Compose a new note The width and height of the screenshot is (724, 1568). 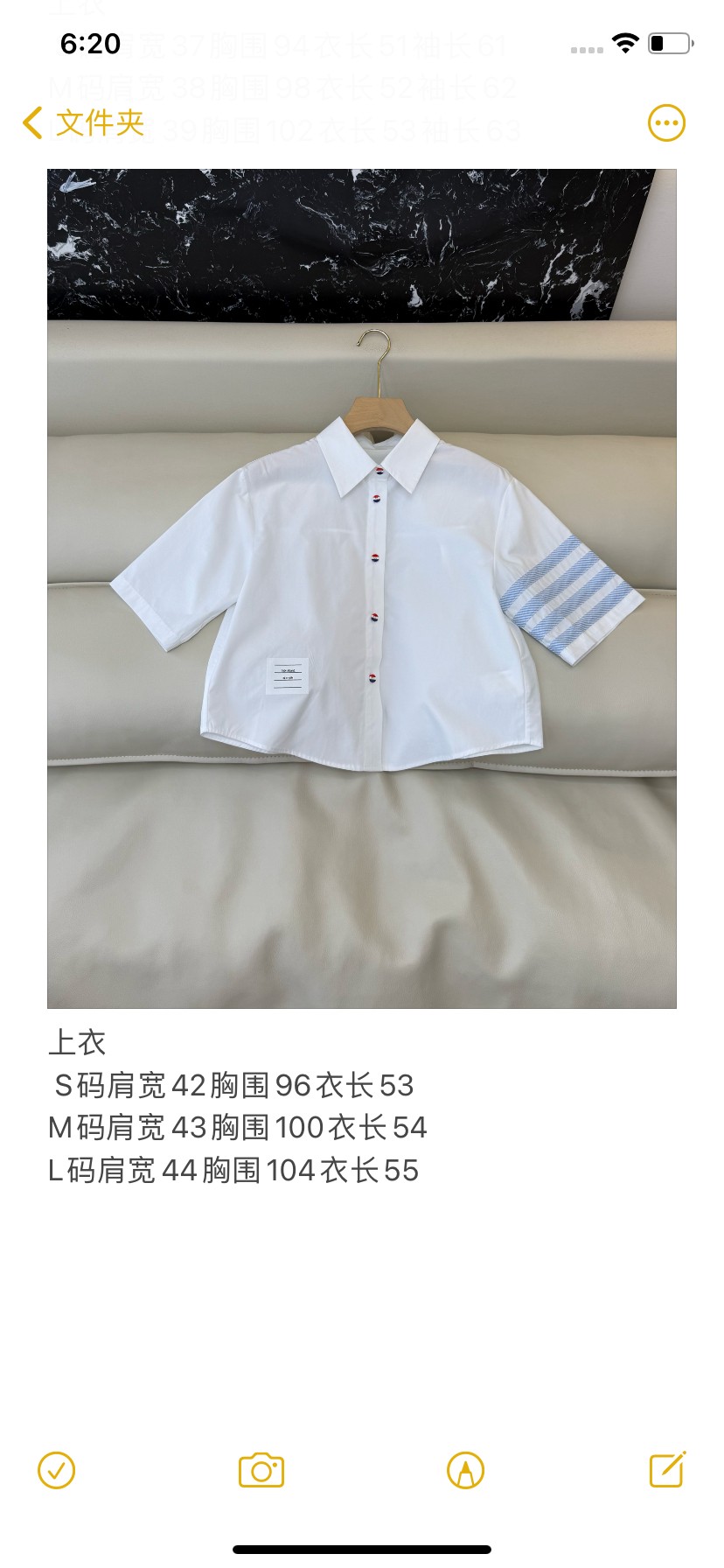click(x=668, y=1469)
